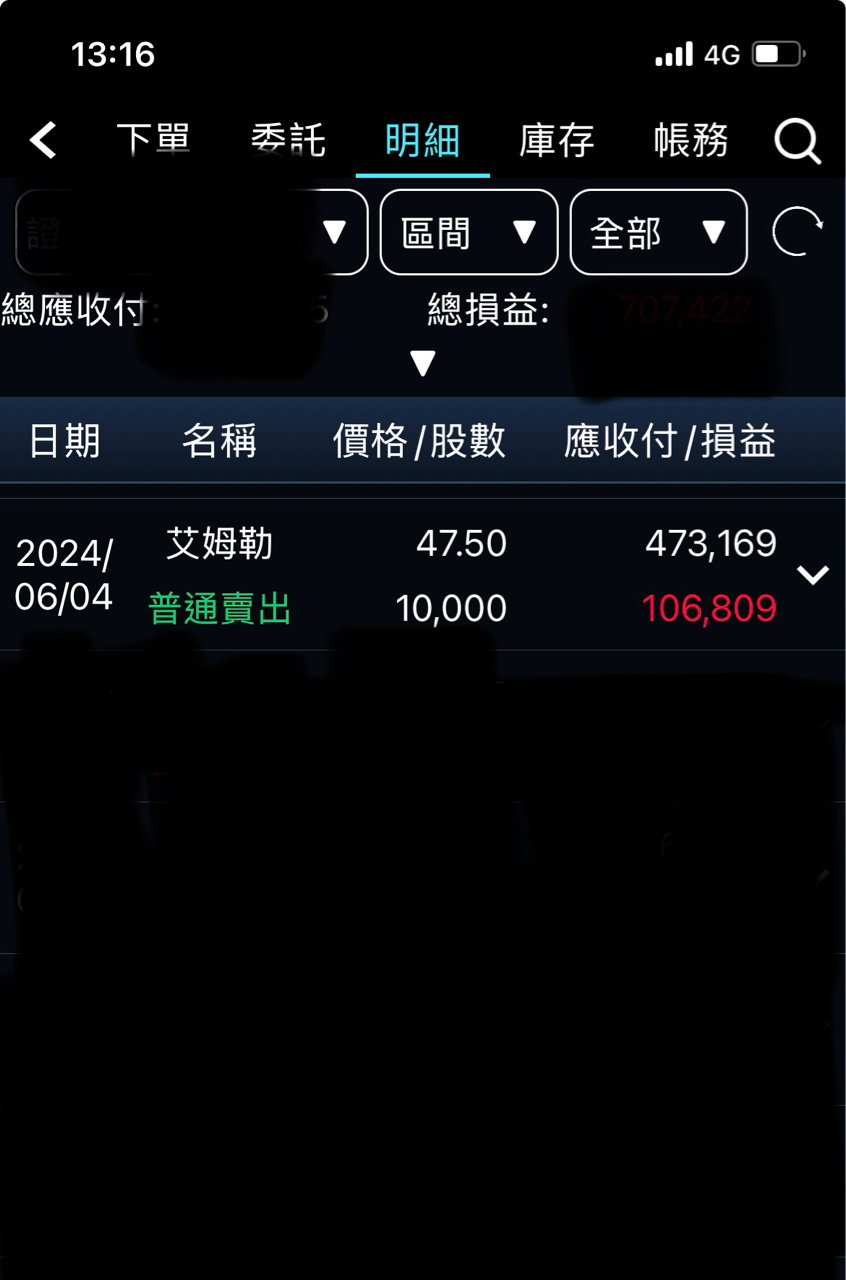
Task: Open the search magnifier icon
Action: tap(797, 141)
